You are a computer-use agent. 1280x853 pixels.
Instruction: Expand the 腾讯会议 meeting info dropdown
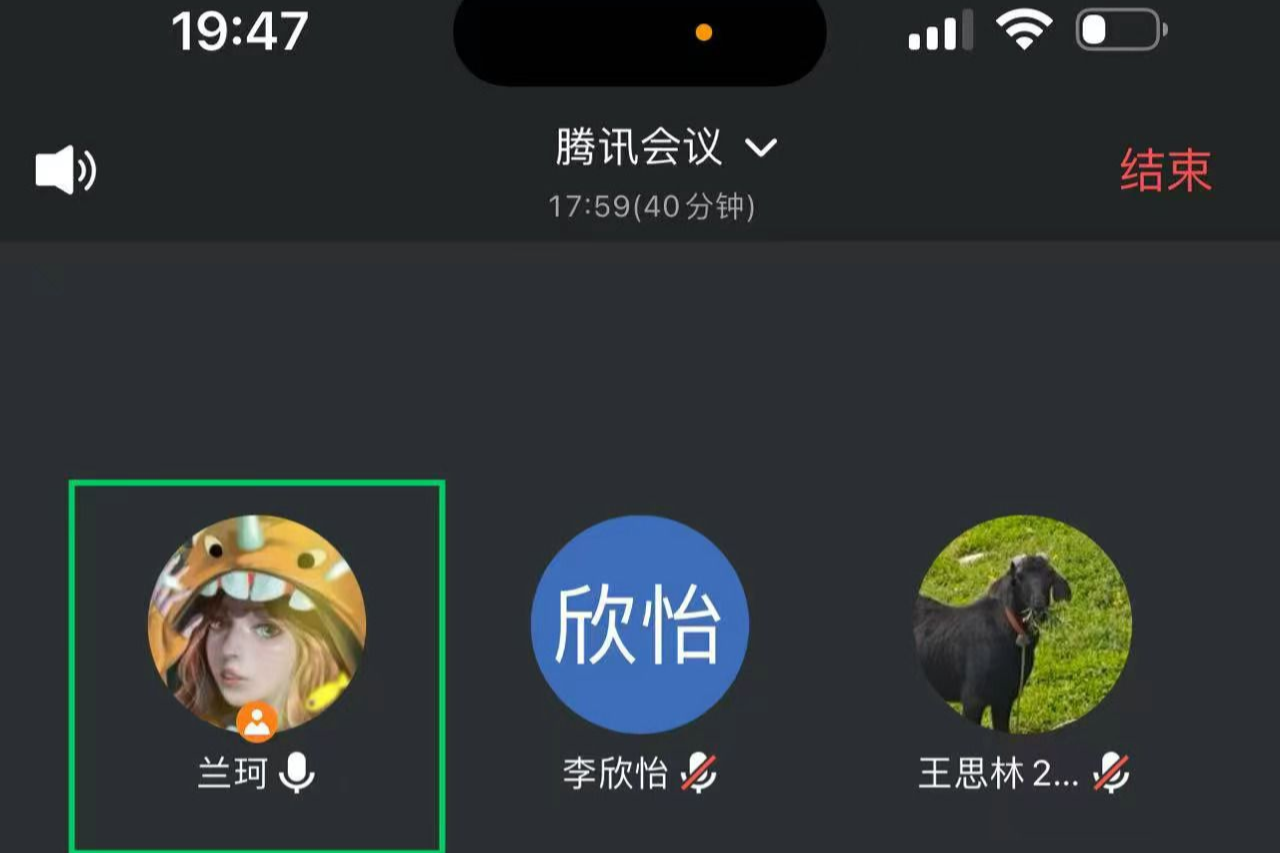tap(666, 150)
